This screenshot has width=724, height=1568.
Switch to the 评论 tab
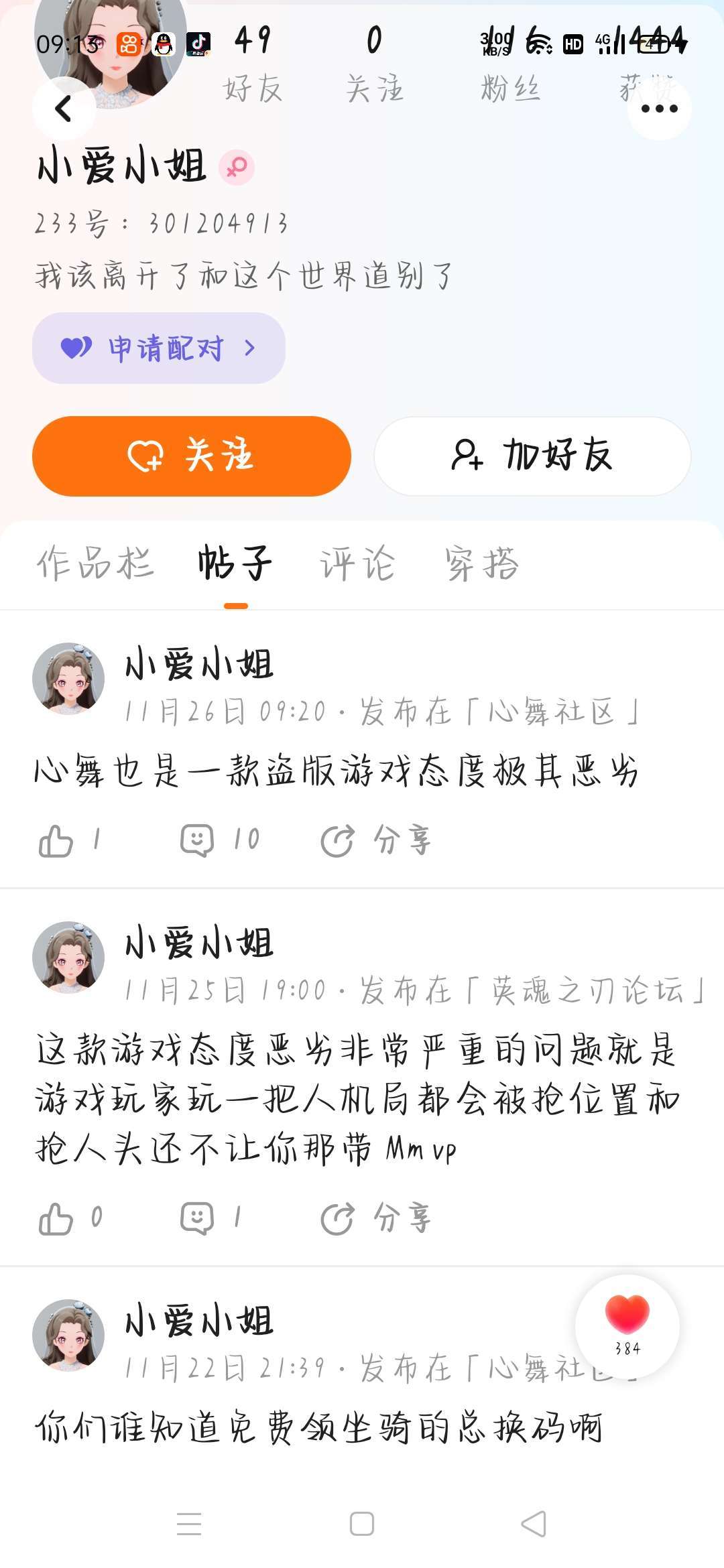(357, 563)
